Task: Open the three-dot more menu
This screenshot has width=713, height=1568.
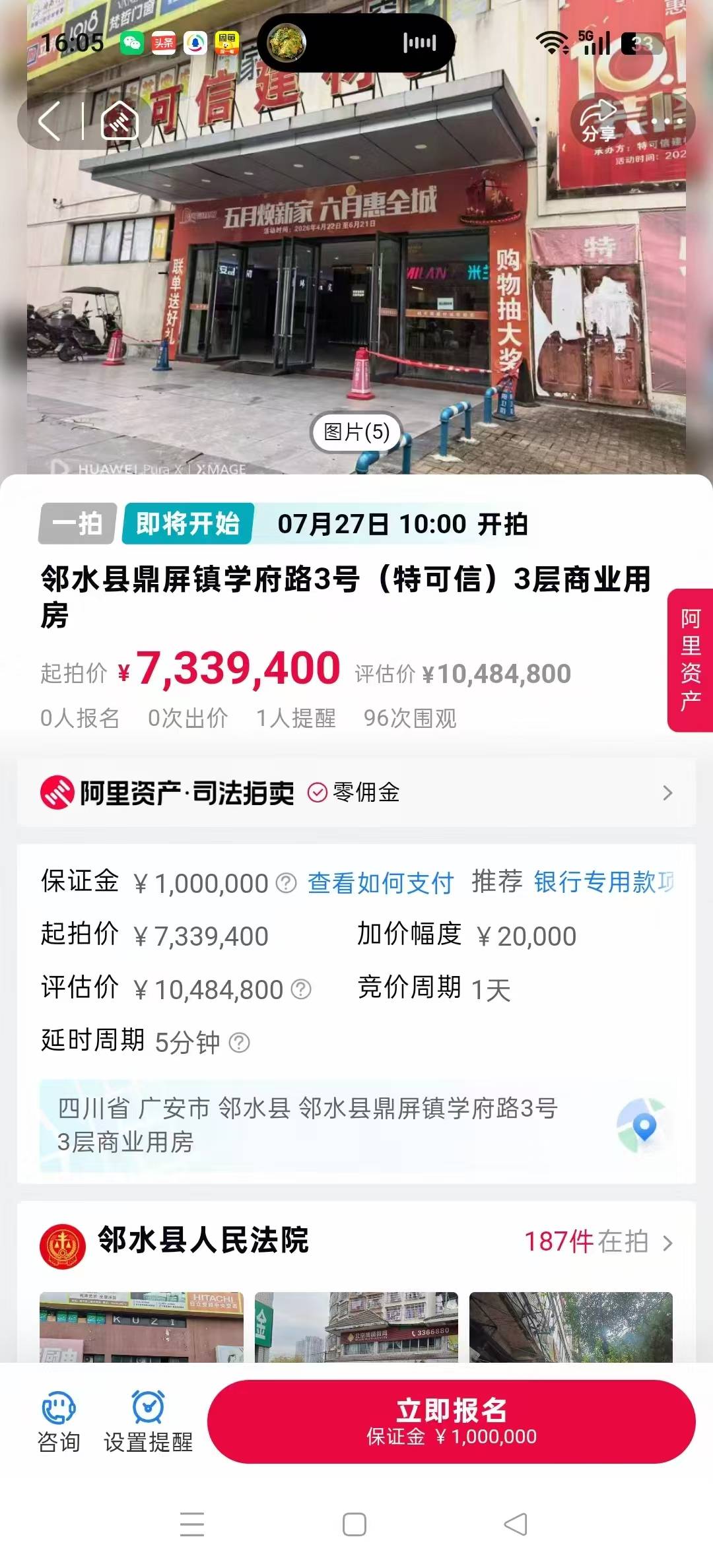Action: [667, 121]
